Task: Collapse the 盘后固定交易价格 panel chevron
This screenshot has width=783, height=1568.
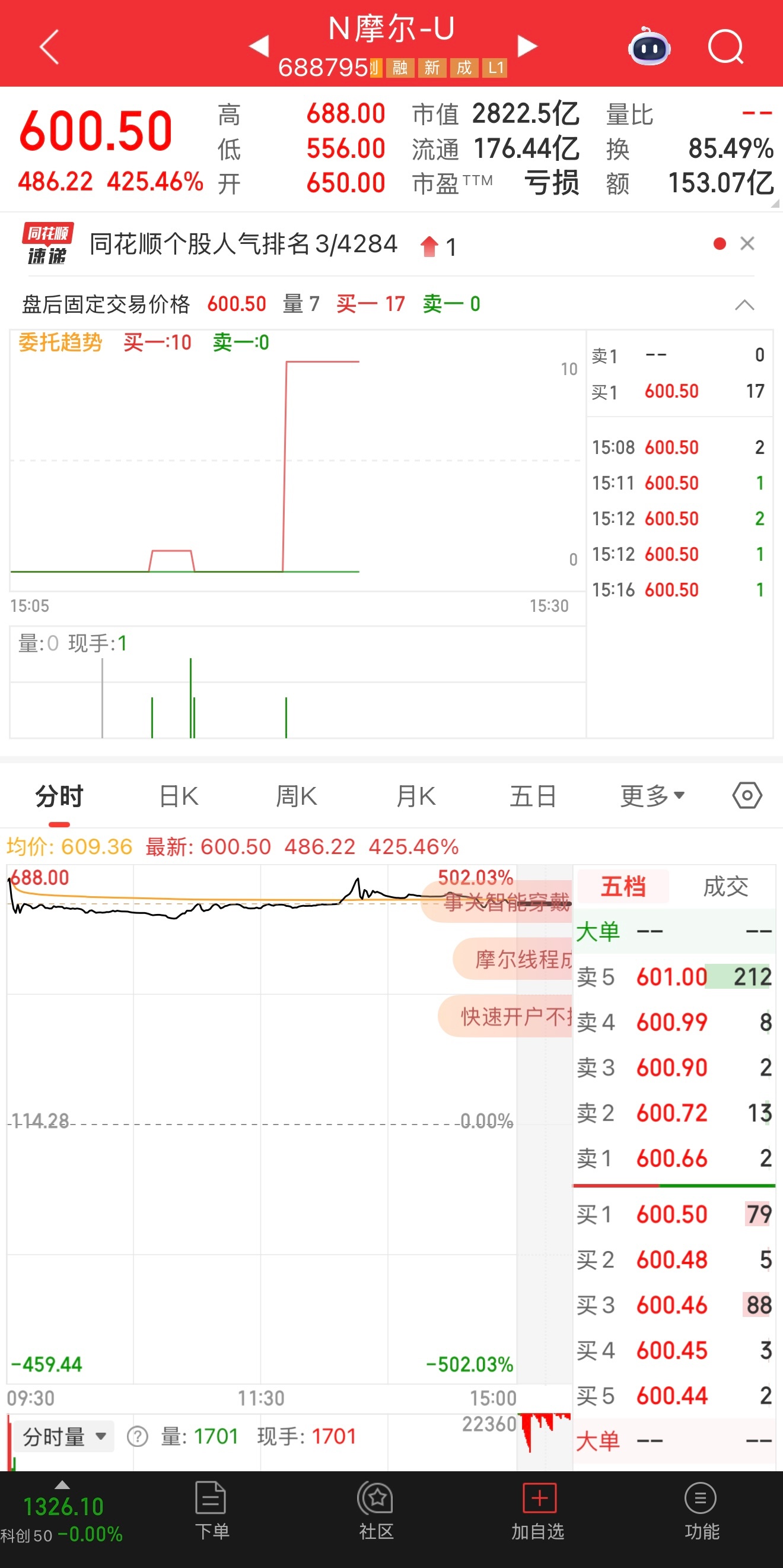Action: pyautogui.click(x=743, y=303)
